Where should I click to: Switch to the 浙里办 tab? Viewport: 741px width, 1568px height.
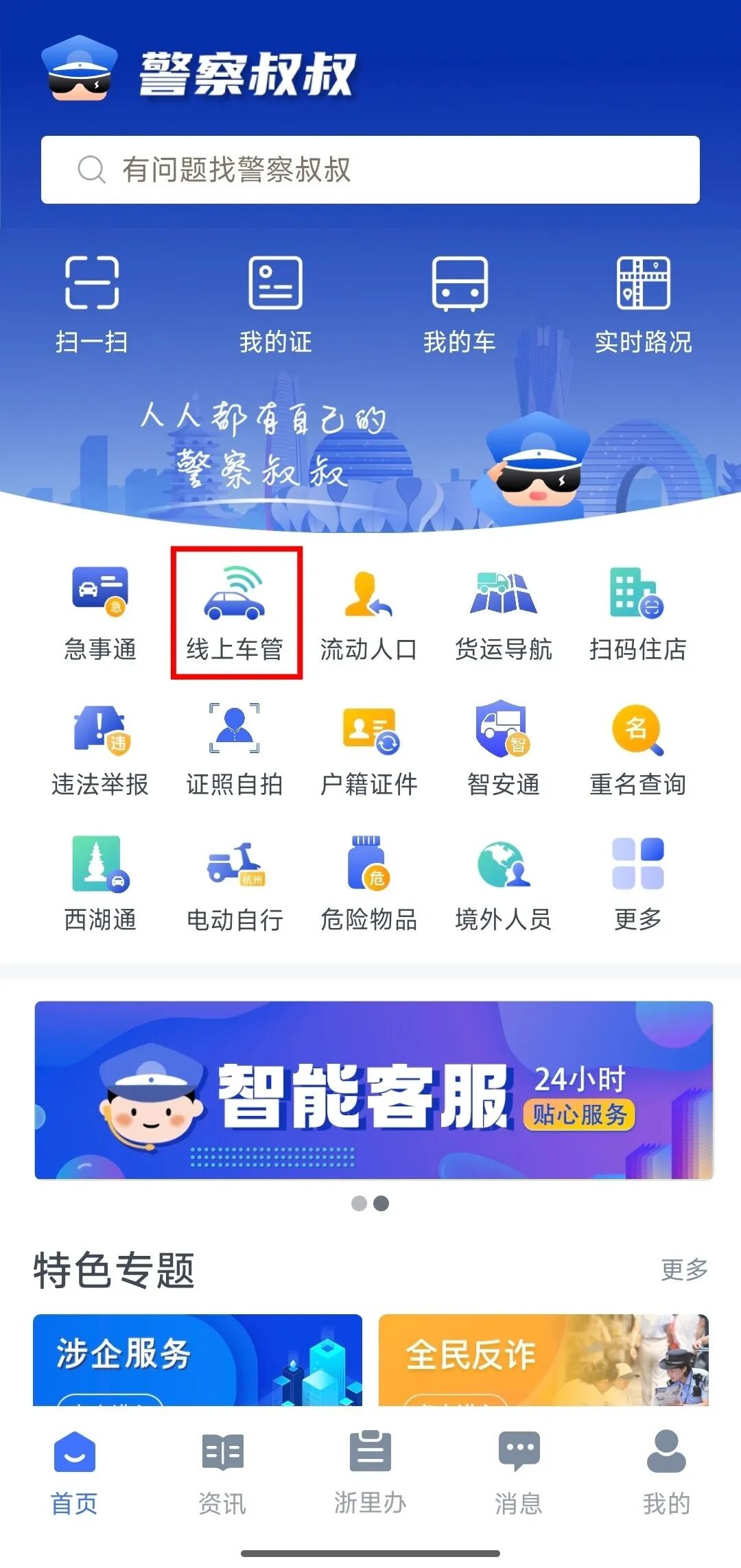(x=370, y=1472)
